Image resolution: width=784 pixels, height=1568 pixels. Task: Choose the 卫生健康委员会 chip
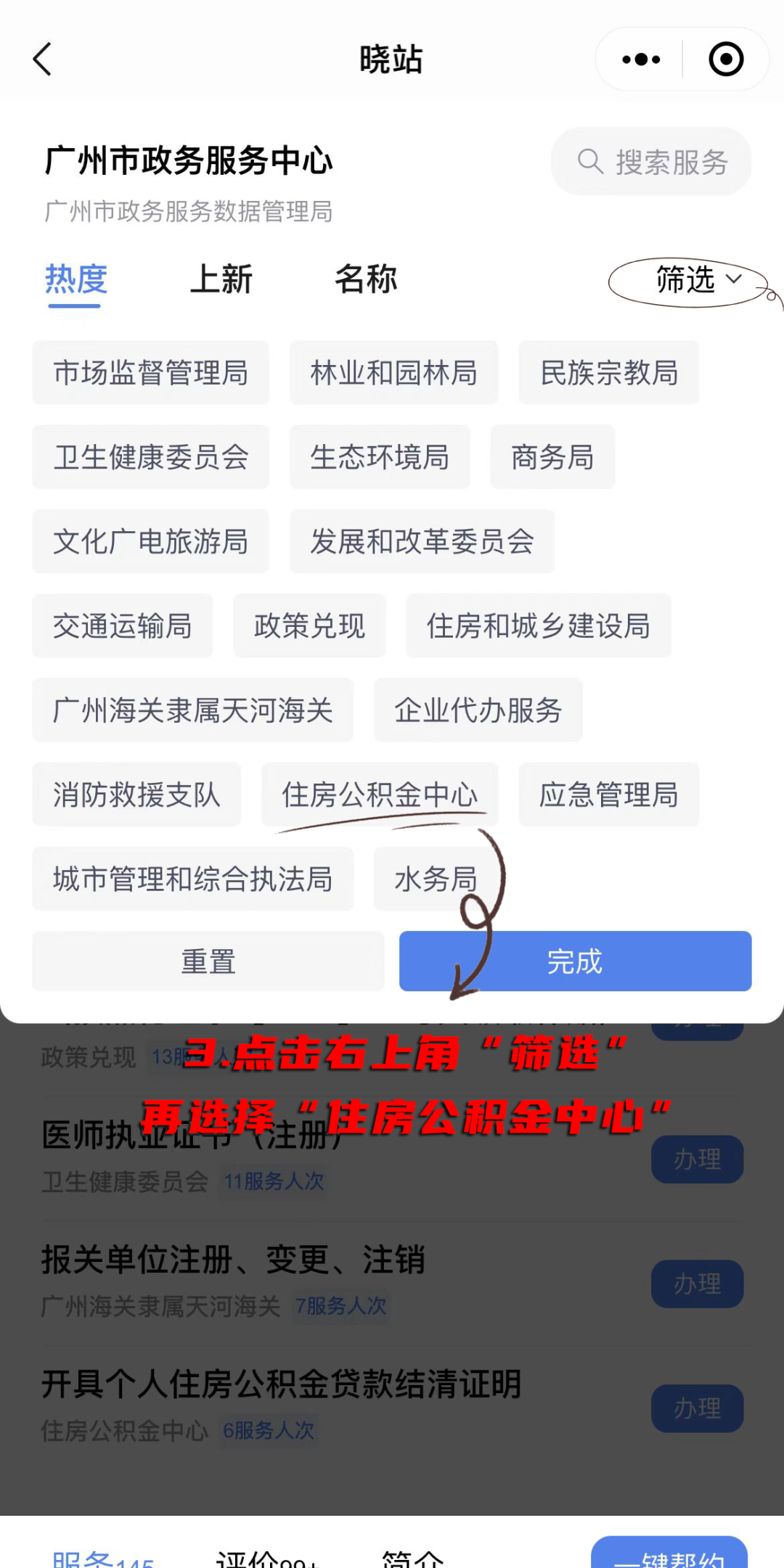pyautogui.click(x=150, y=456)
